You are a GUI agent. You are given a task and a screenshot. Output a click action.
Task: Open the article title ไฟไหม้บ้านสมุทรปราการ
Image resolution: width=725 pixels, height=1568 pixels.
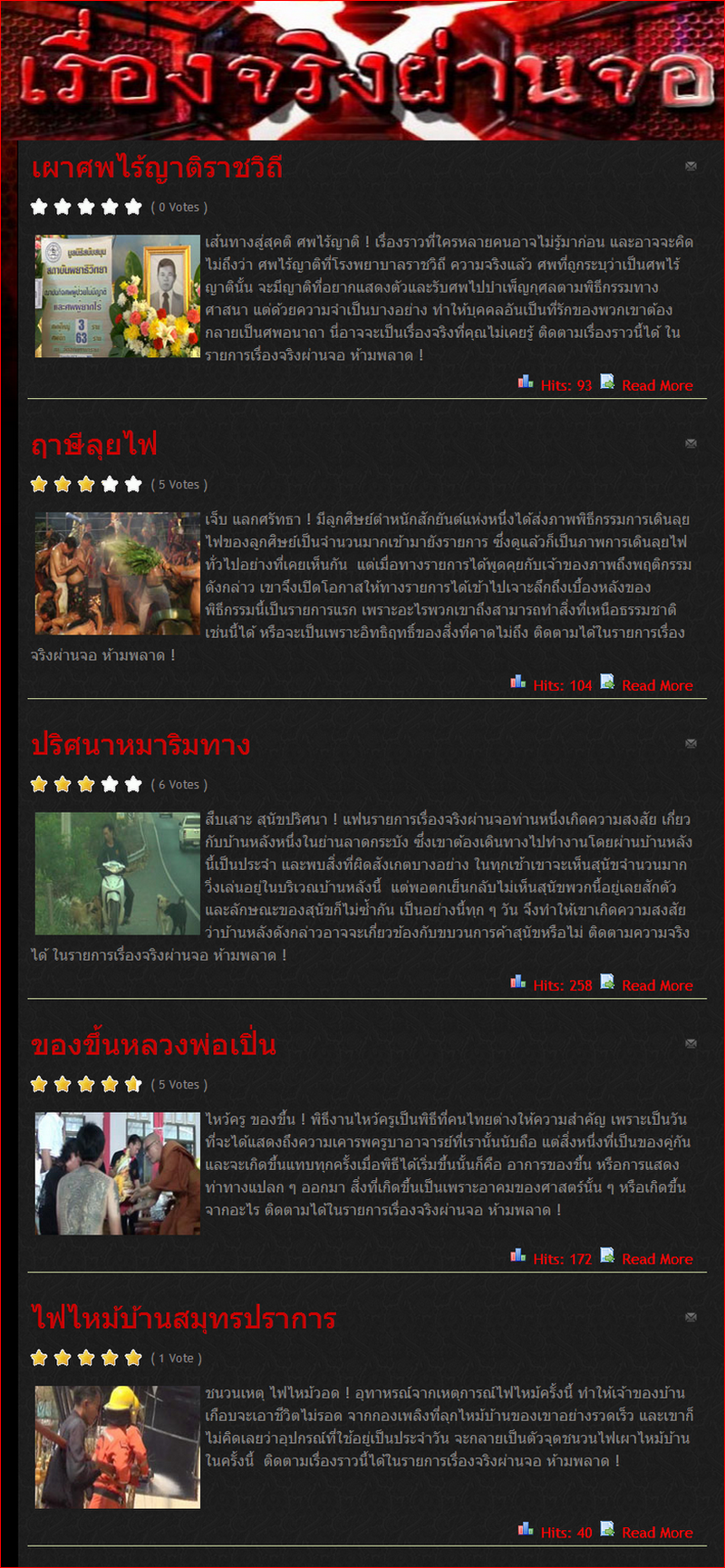[183, 1319]
